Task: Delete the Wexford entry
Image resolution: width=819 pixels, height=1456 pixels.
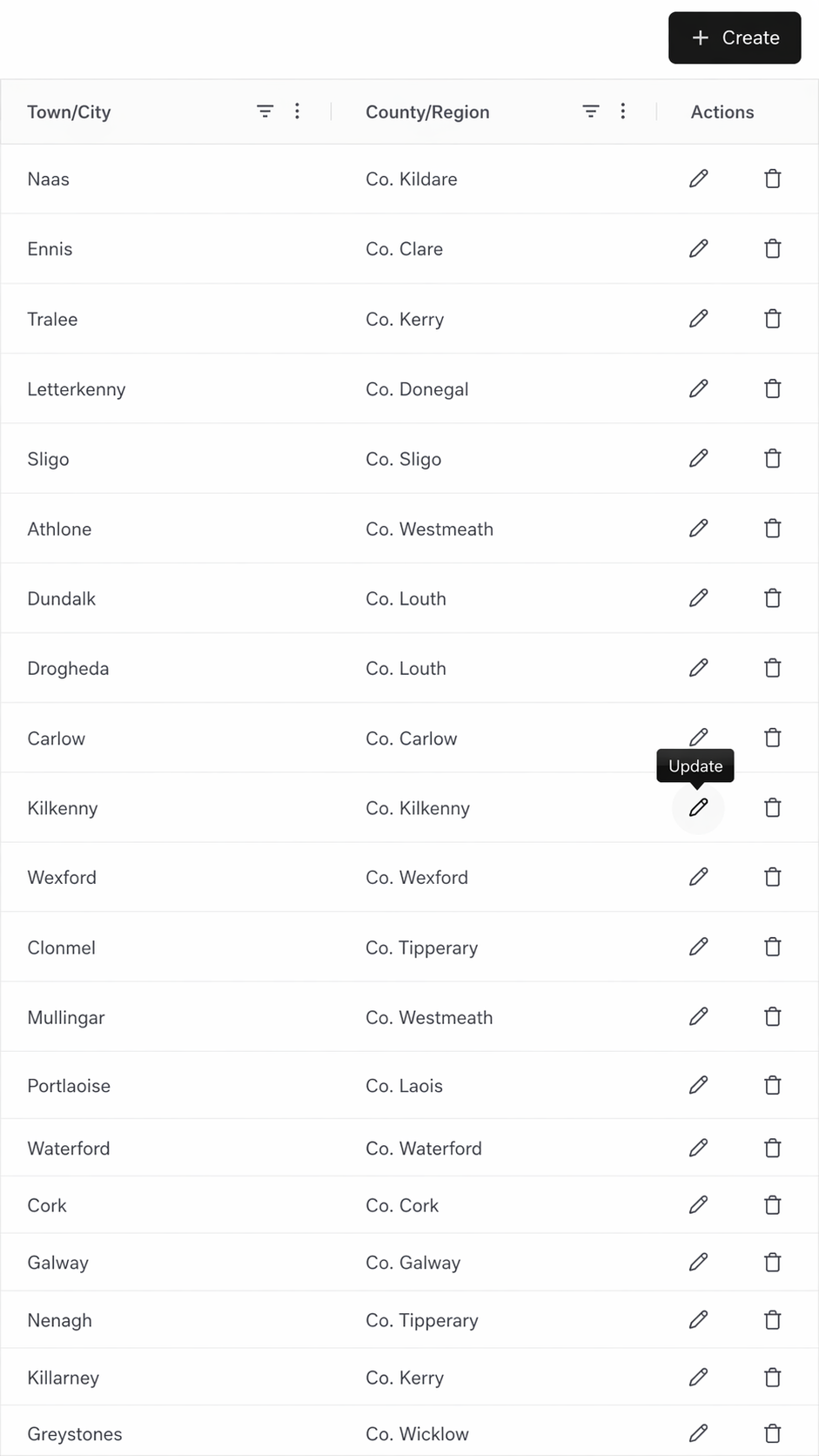Action: (772, 877)
